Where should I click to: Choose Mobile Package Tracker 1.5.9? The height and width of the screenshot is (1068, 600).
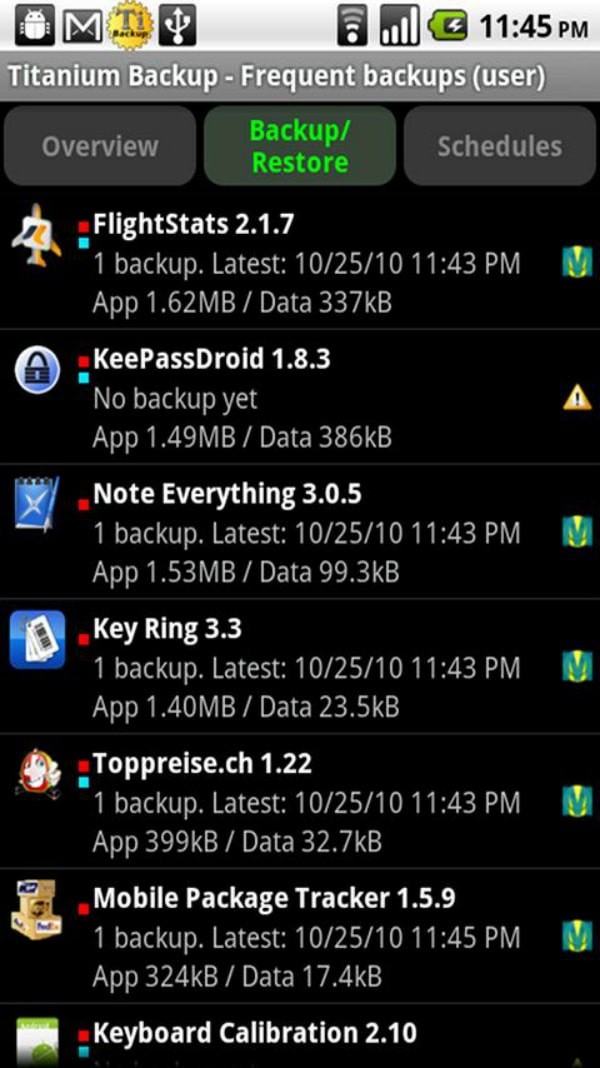(300, 936)
